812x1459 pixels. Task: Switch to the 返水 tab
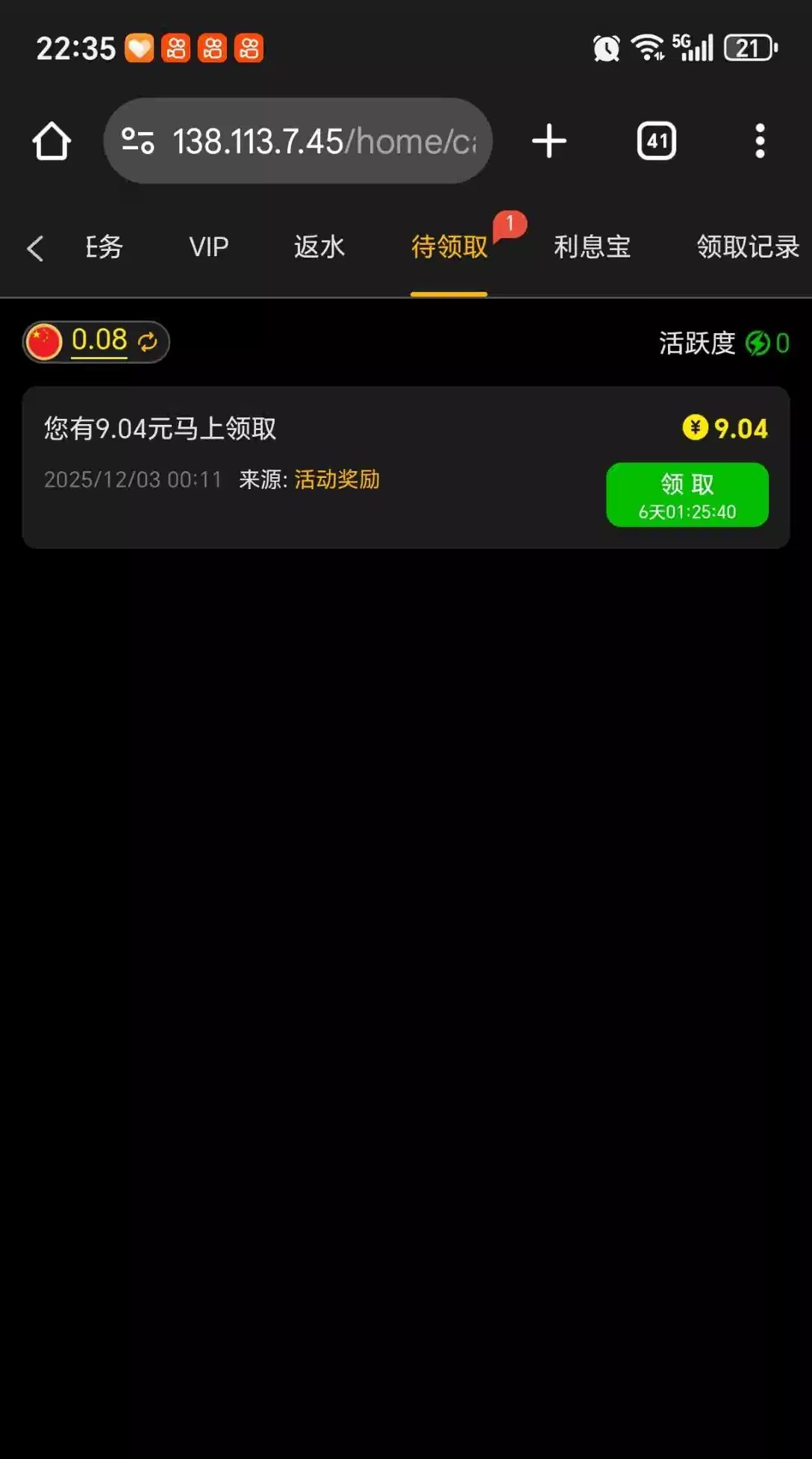coord(319,247)
